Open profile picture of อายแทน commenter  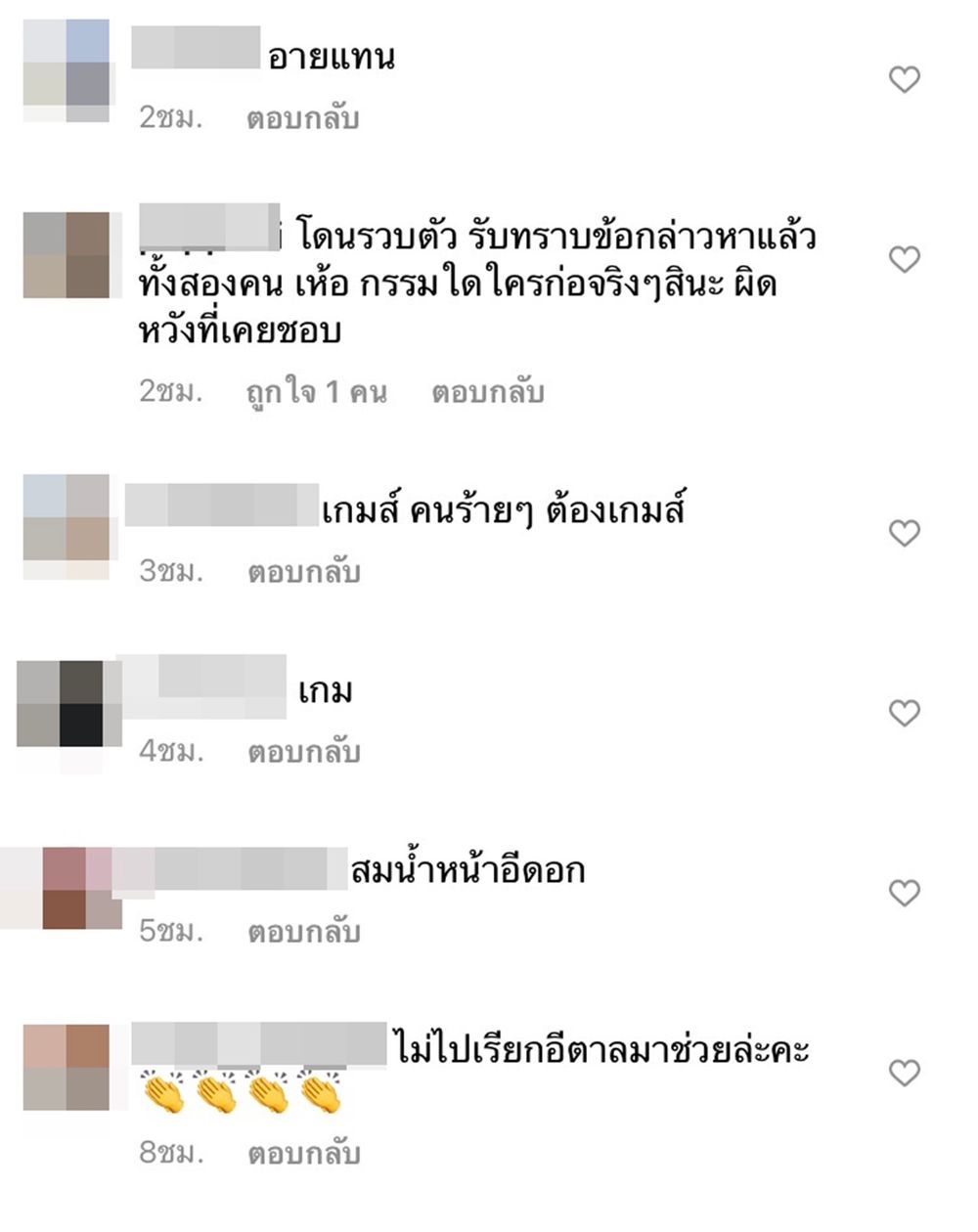(67, 70)
